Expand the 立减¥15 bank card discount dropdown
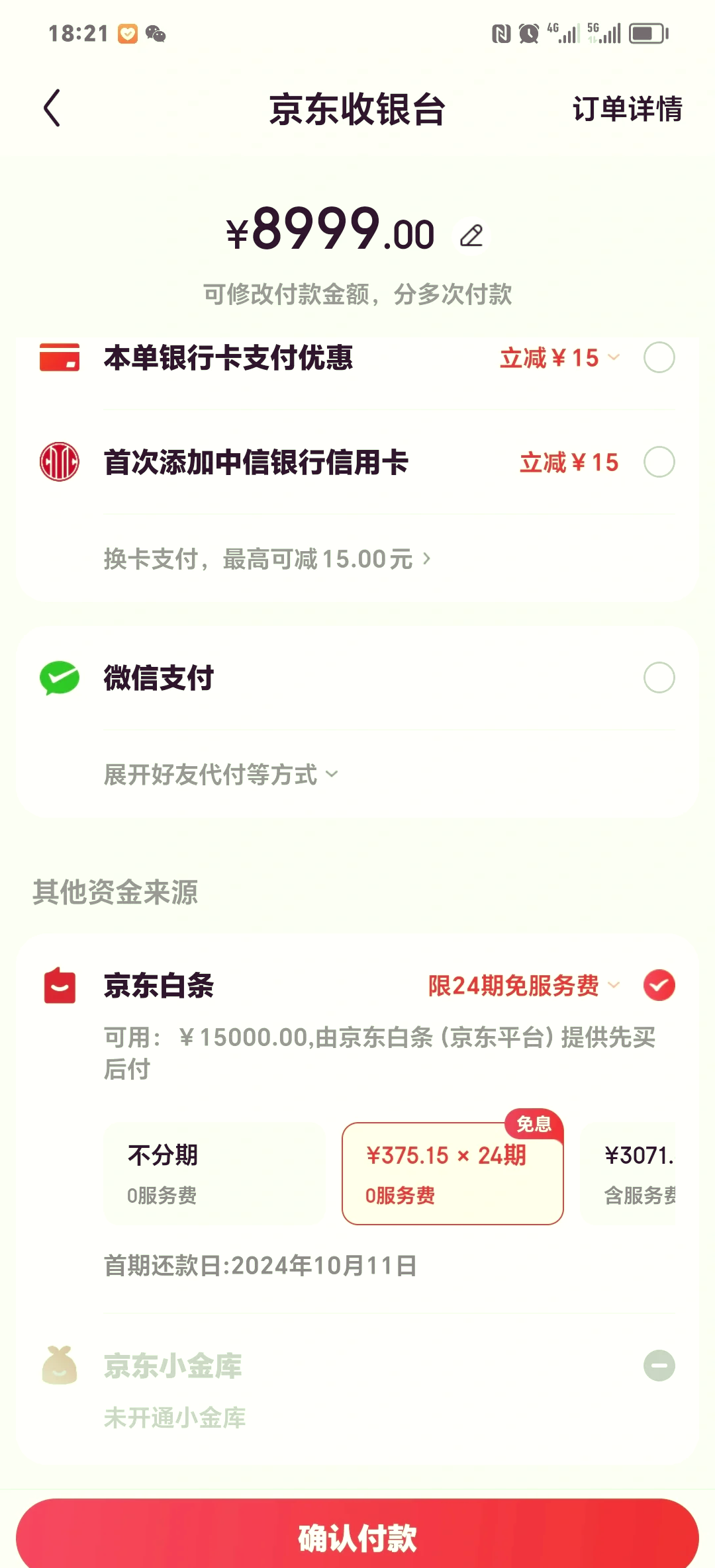The width and height of the screenshot is (715, 1568). (560, 358)
